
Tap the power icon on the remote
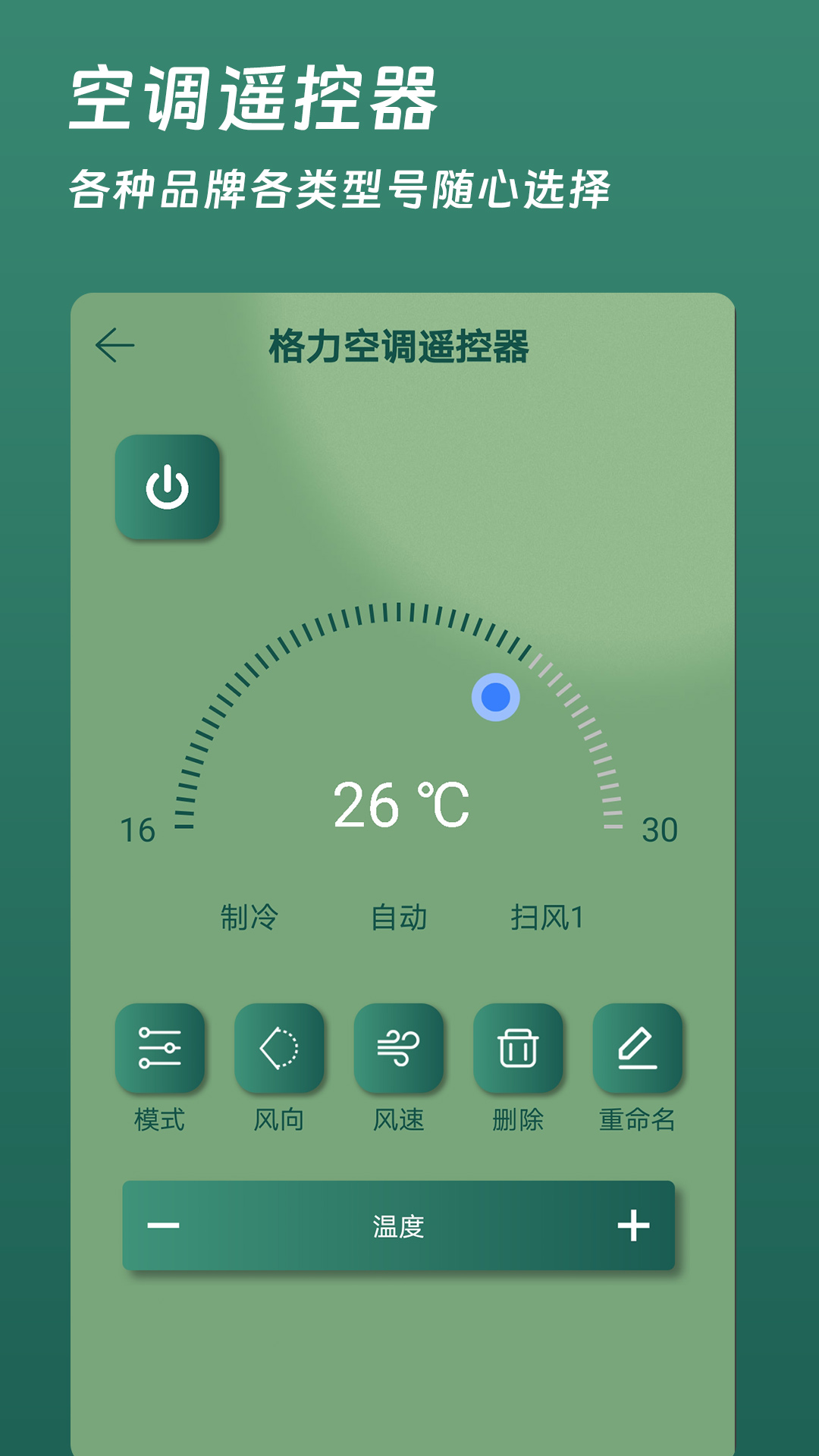tap(168, 487)
